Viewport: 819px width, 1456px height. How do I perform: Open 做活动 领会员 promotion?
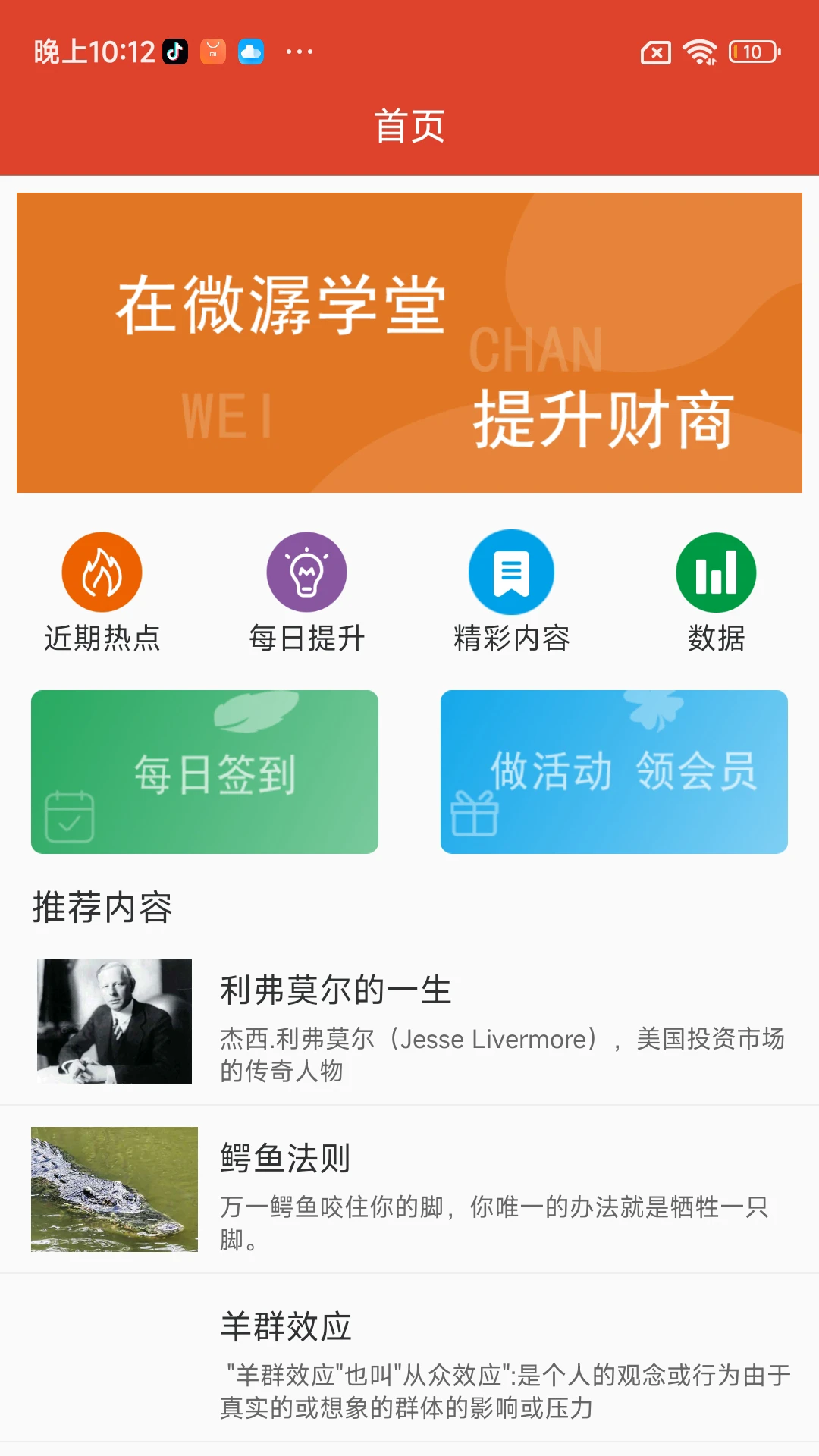(x=614, y=772)
